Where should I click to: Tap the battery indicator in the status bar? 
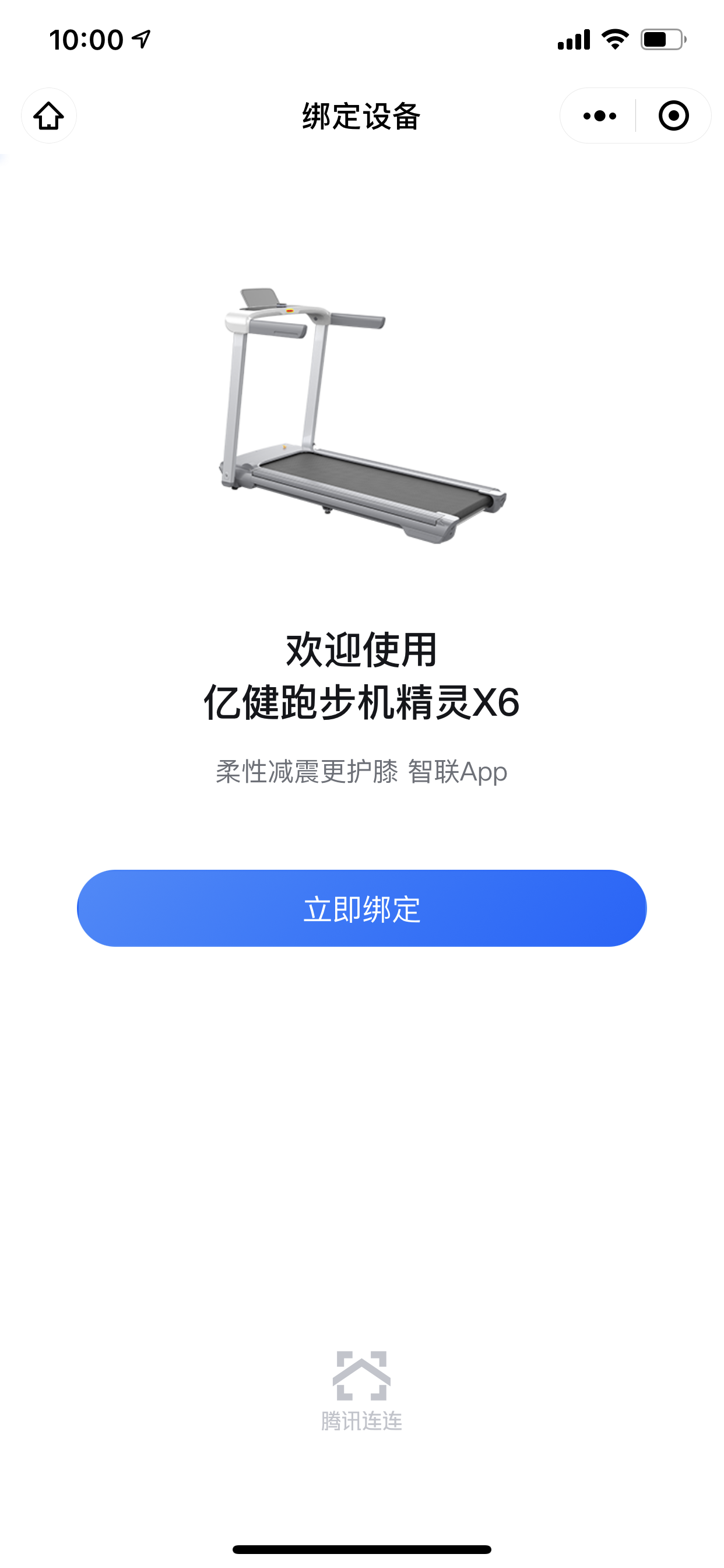[660, 40]
